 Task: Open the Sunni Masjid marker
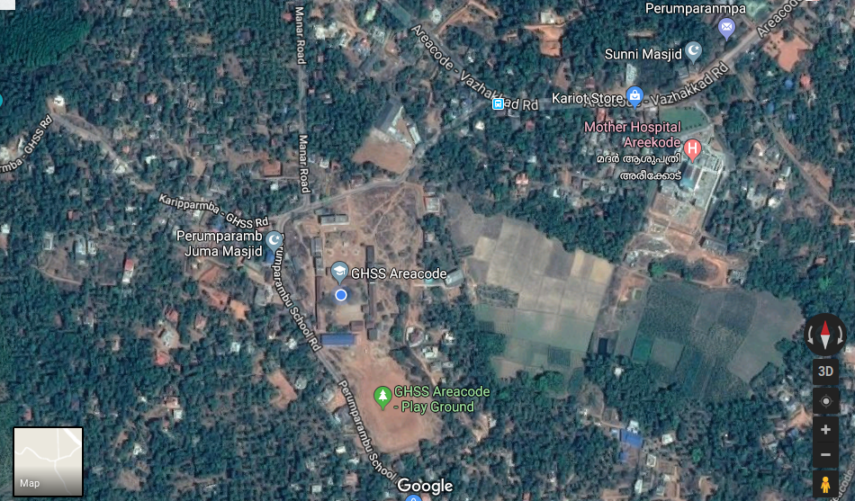pos(694,52)
